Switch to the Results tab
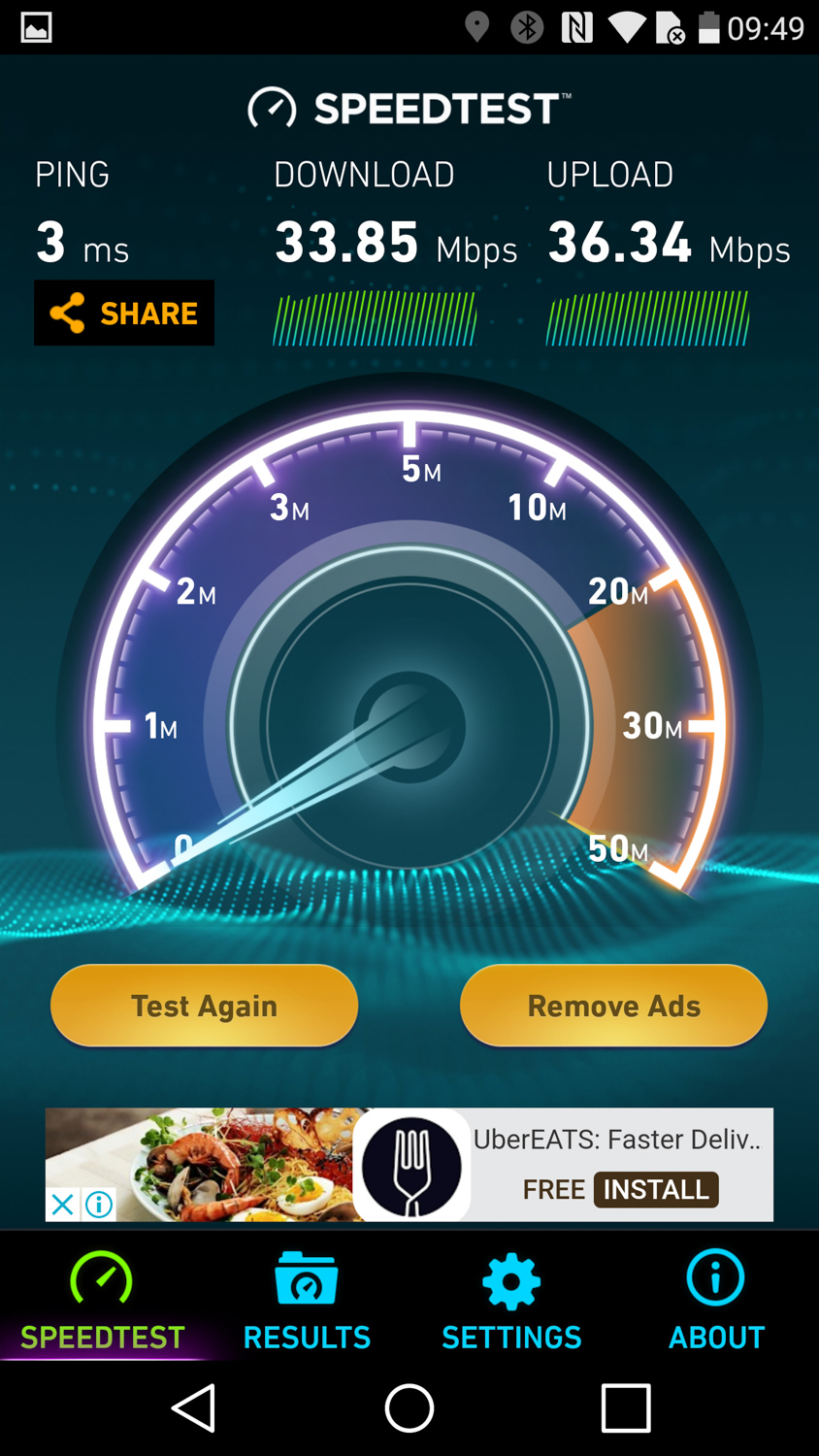This screenshot has width=819, height=1456. [x=307, y=1301]
